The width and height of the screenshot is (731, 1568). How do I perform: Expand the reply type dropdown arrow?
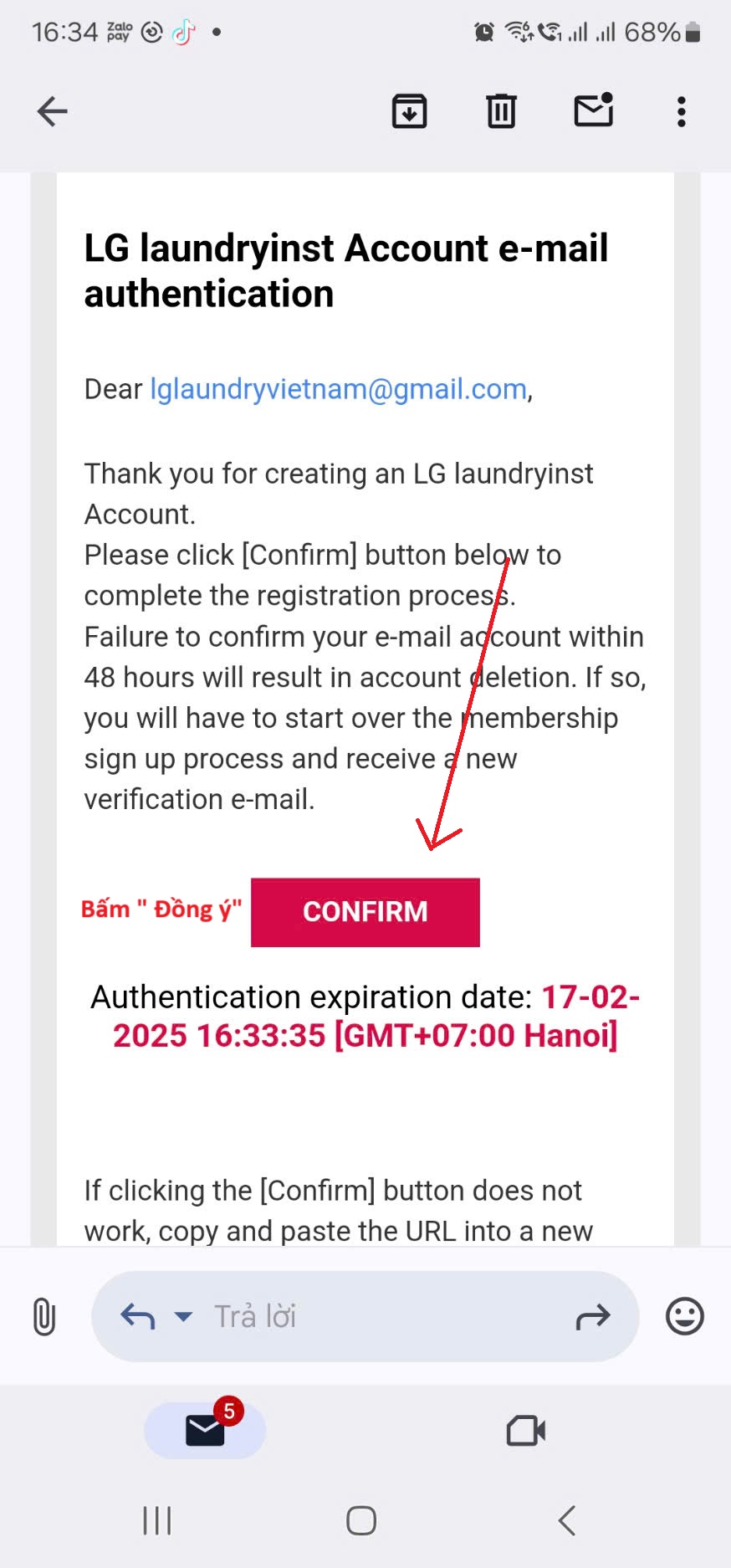[183, 1317]
